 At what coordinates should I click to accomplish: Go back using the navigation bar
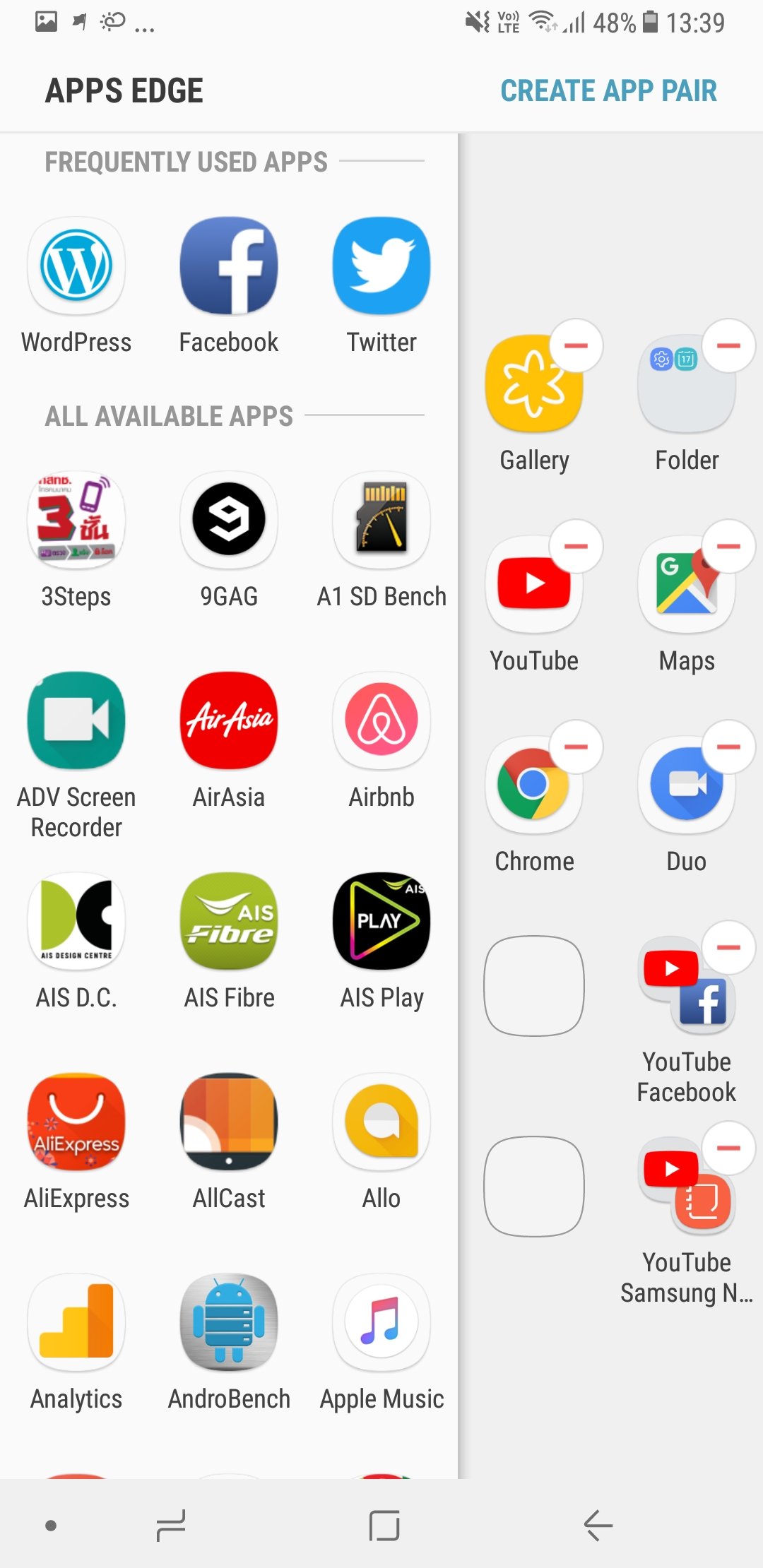(598, 1526)
